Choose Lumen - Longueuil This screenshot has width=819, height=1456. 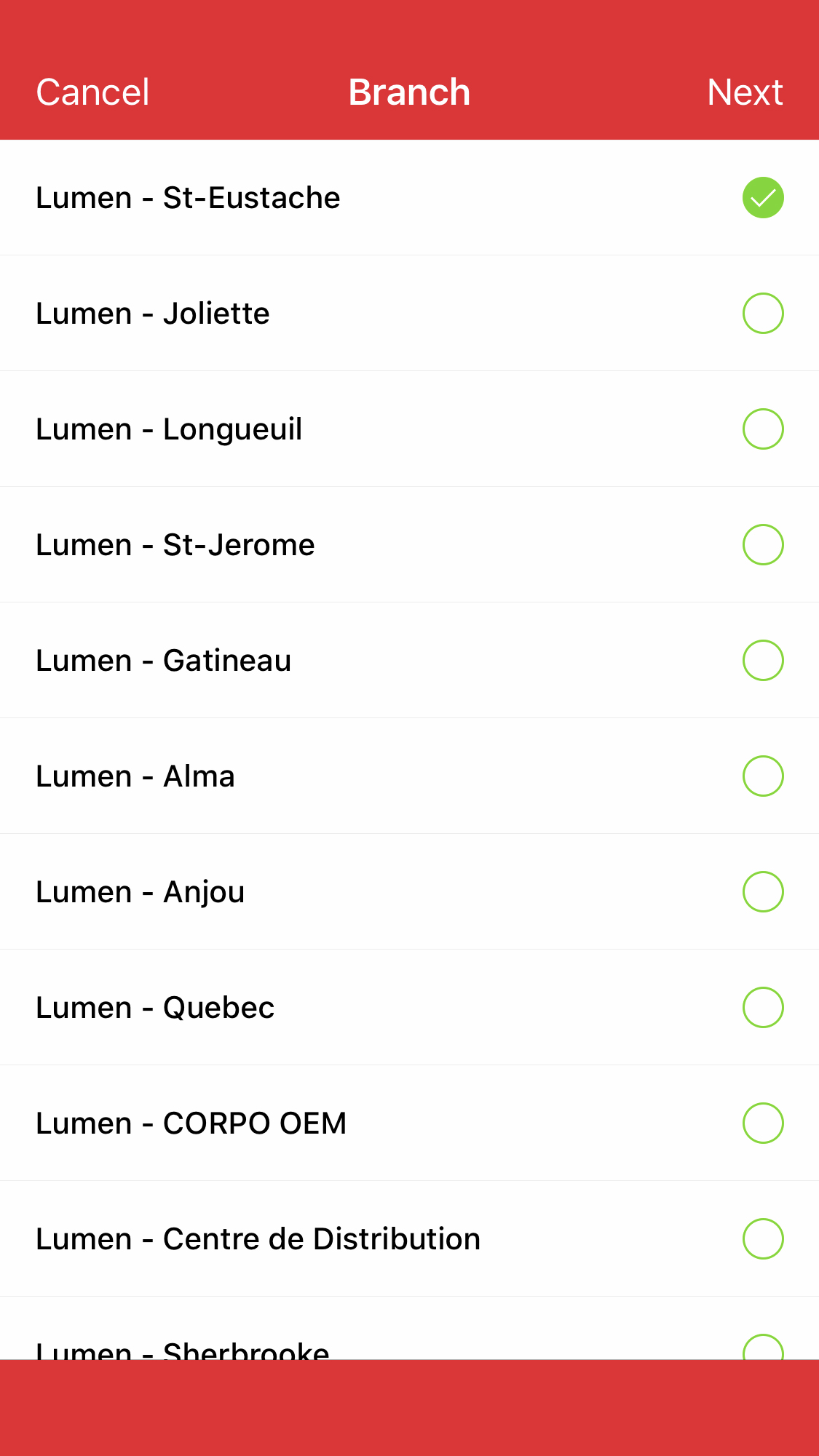409,429
